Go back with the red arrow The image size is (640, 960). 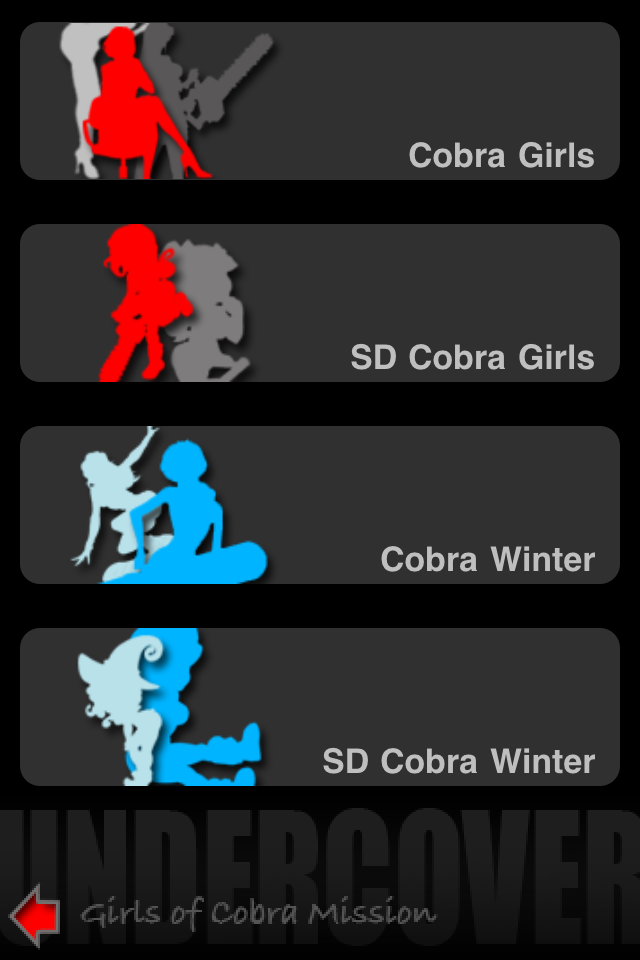click(x=33, y=915)
